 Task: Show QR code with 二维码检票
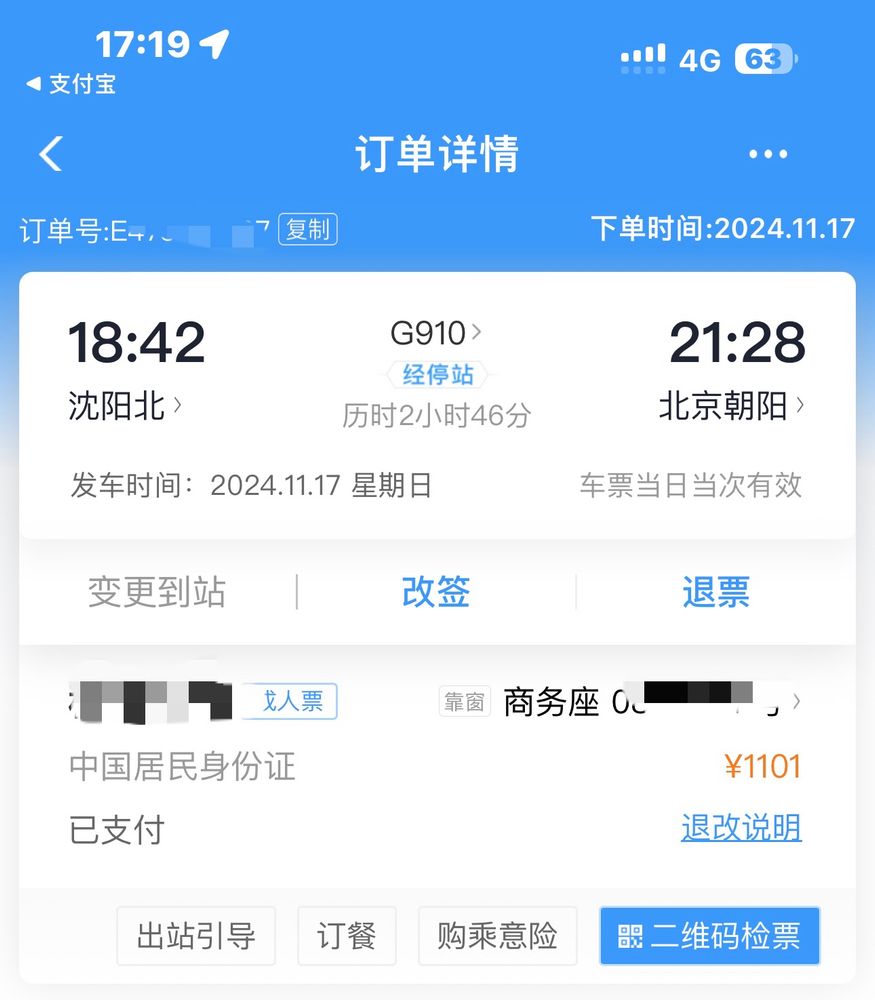coord(709,936)
